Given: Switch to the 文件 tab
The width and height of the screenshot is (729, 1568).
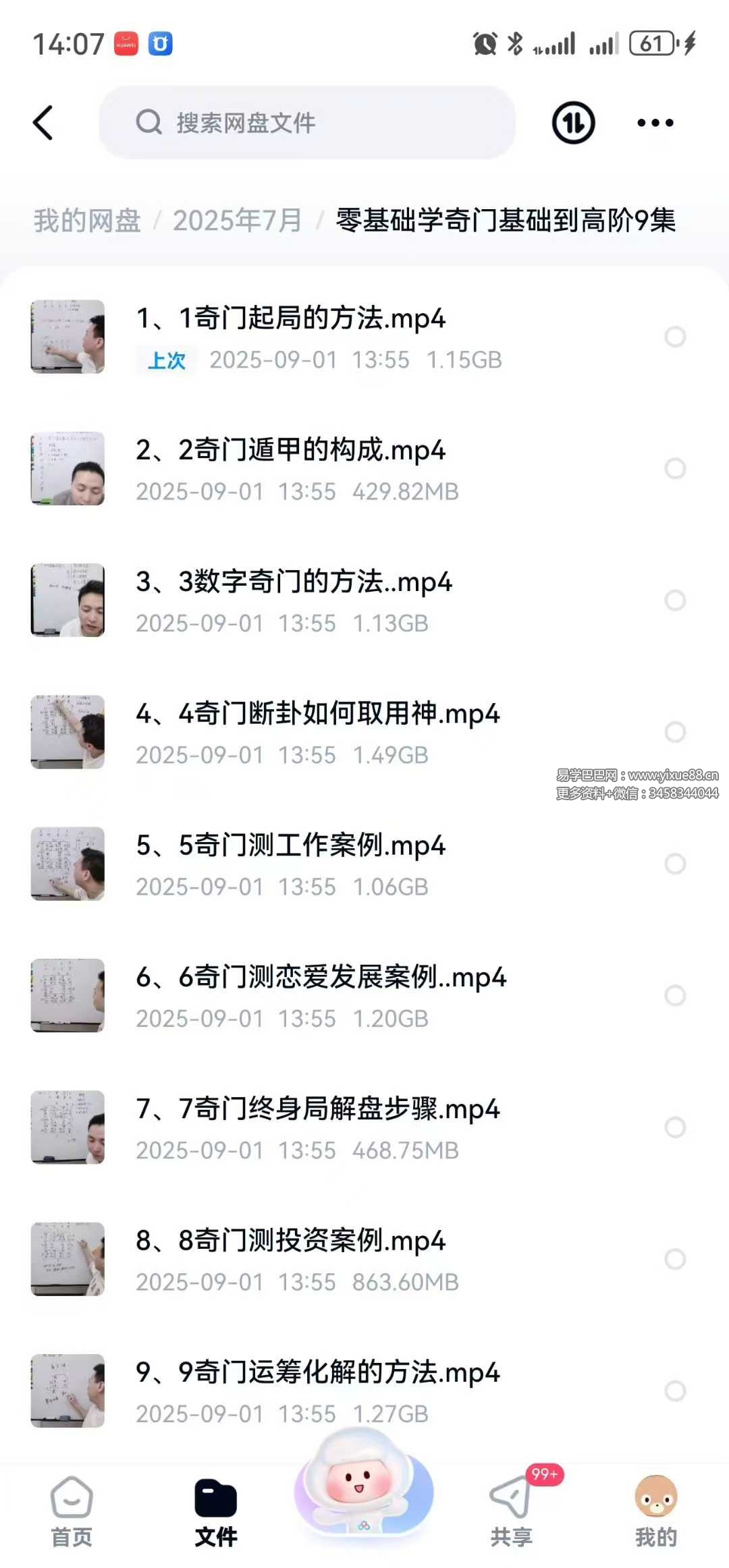Looking at the screenshot, I should pos(216,1511).
